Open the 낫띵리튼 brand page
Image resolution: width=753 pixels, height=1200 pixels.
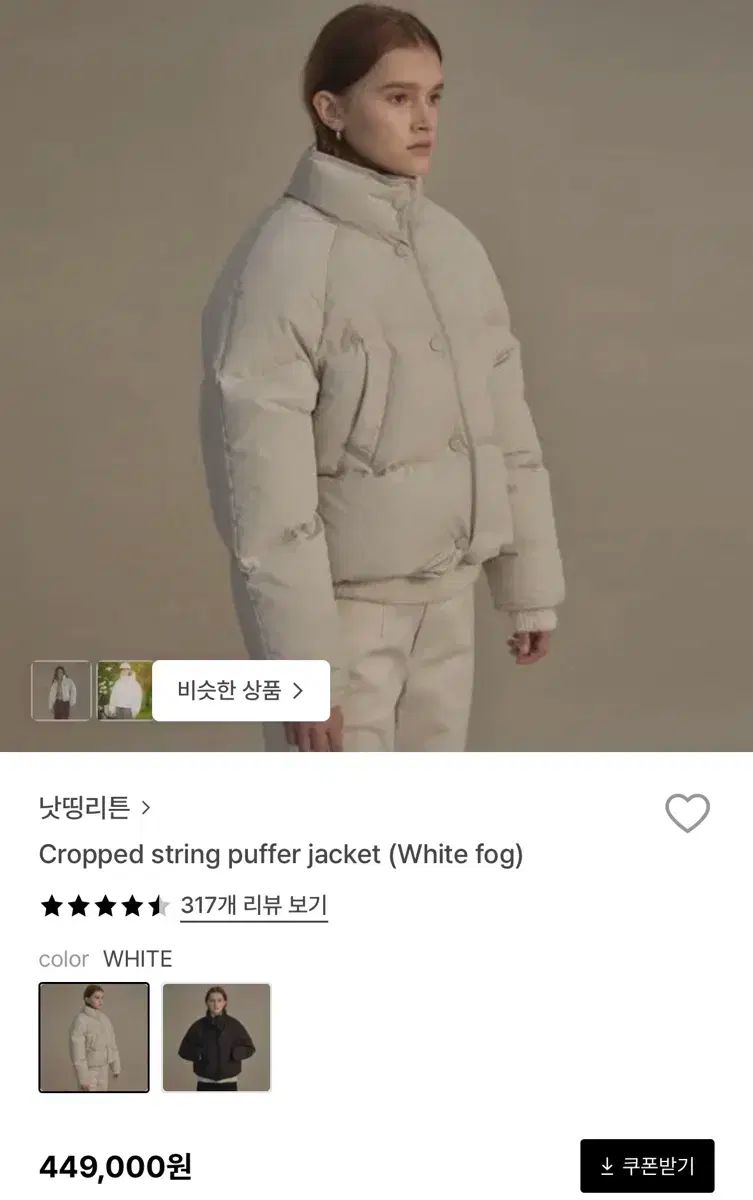pos(94,807)
